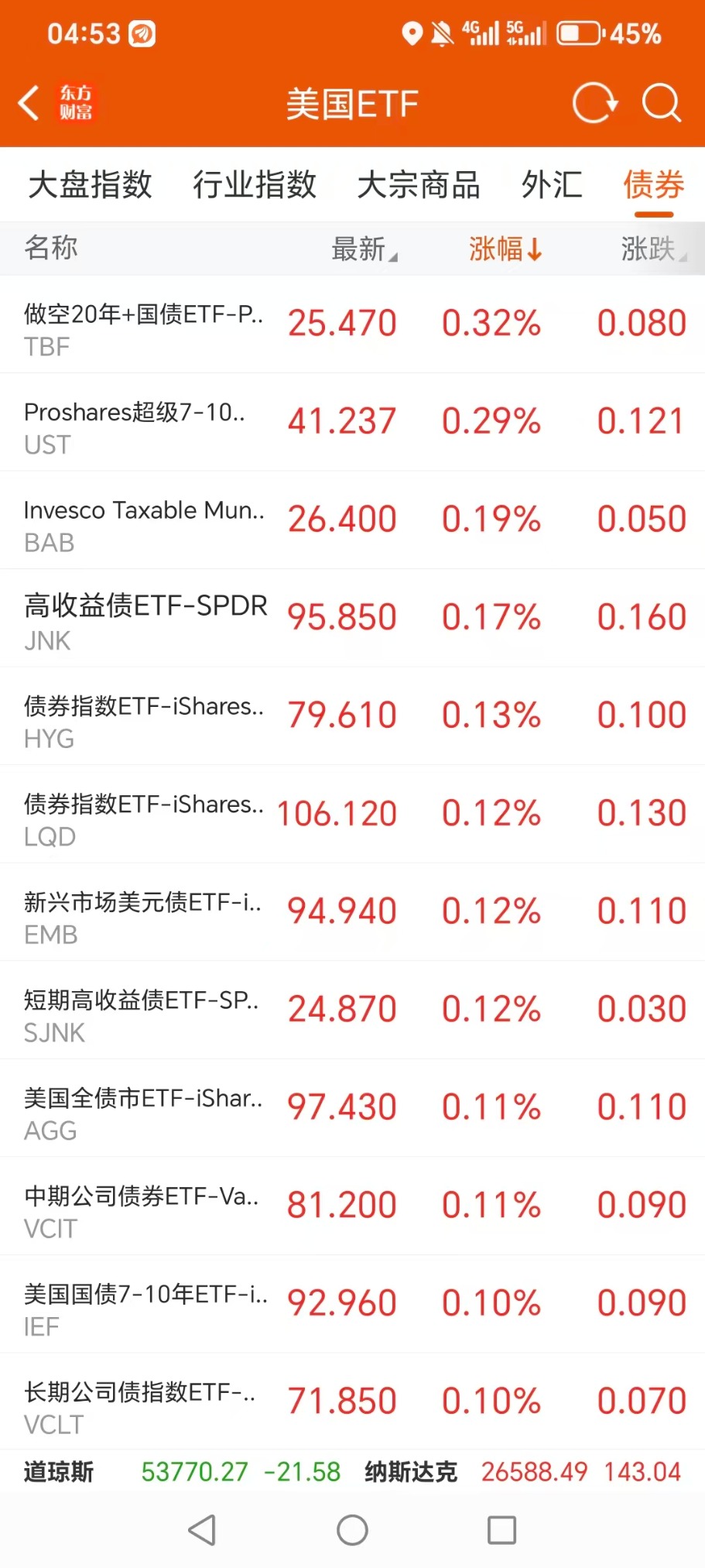The image size is (705, 1568).
Task: Switch to the 行业指数 tab
Action: [x=255, y=185]
